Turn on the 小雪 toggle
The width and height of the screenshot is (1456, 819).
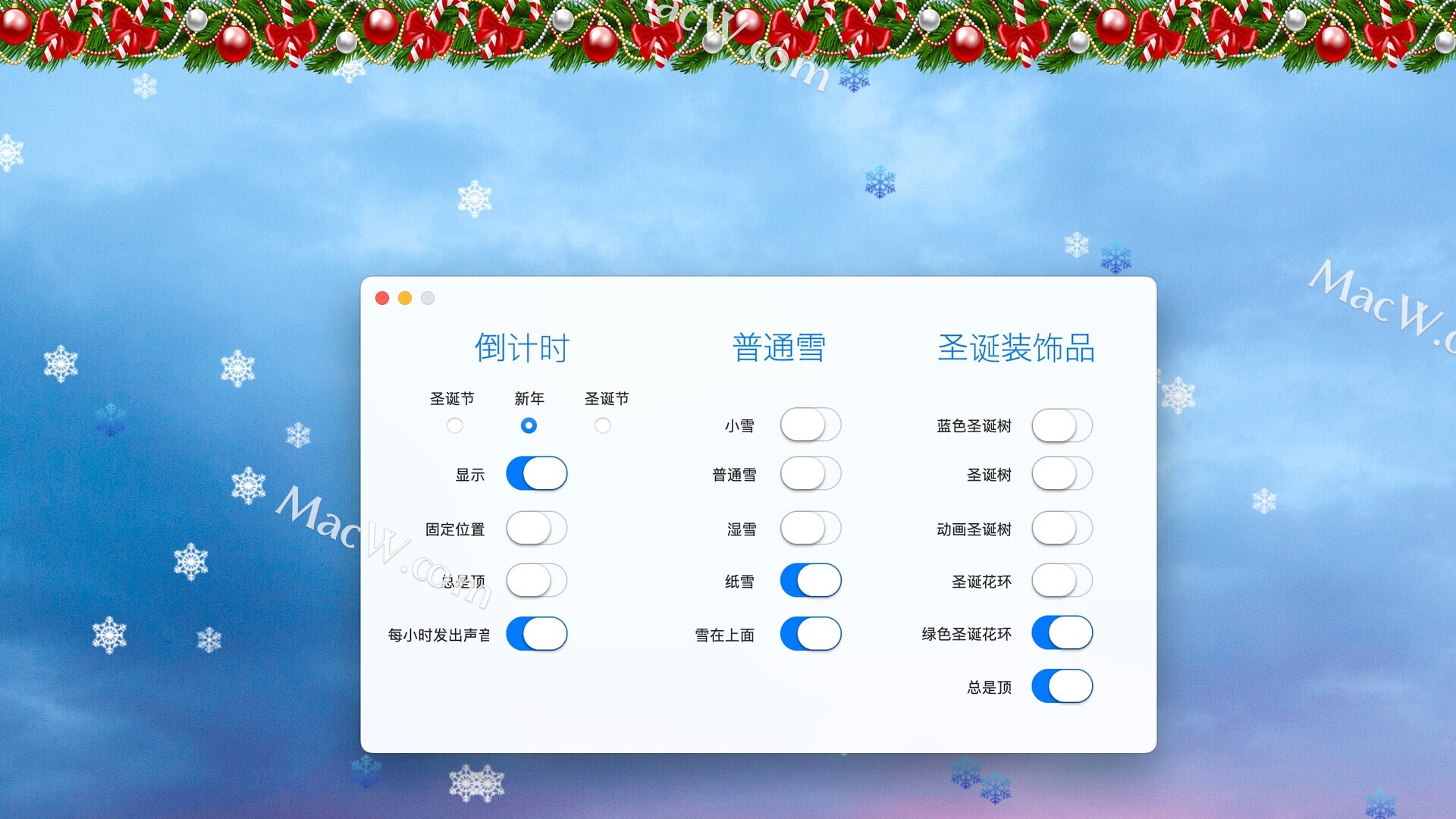point(810,425)
